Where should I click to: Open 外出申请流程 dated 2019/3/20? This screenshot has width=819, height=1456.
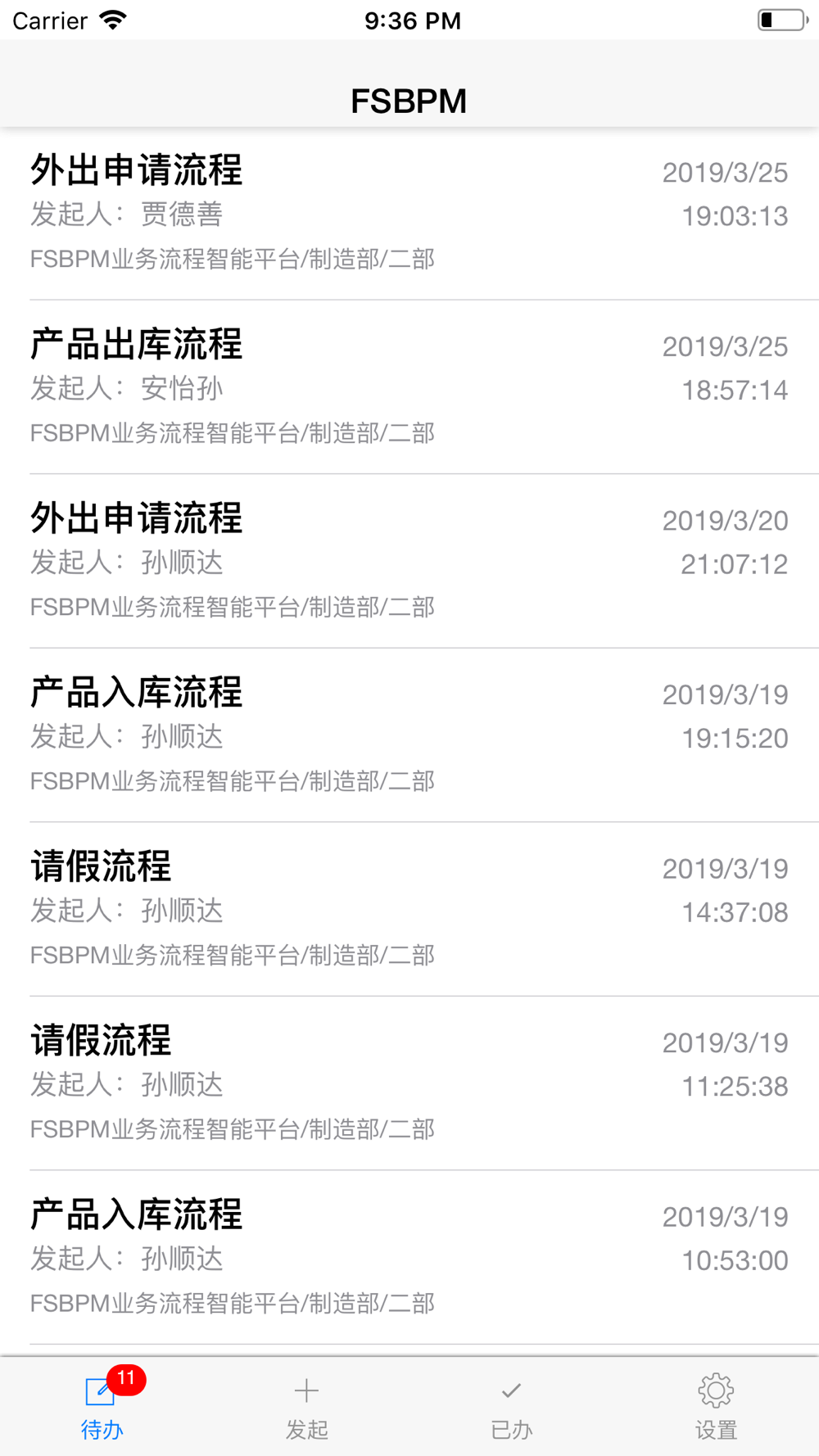click(409, 561)
